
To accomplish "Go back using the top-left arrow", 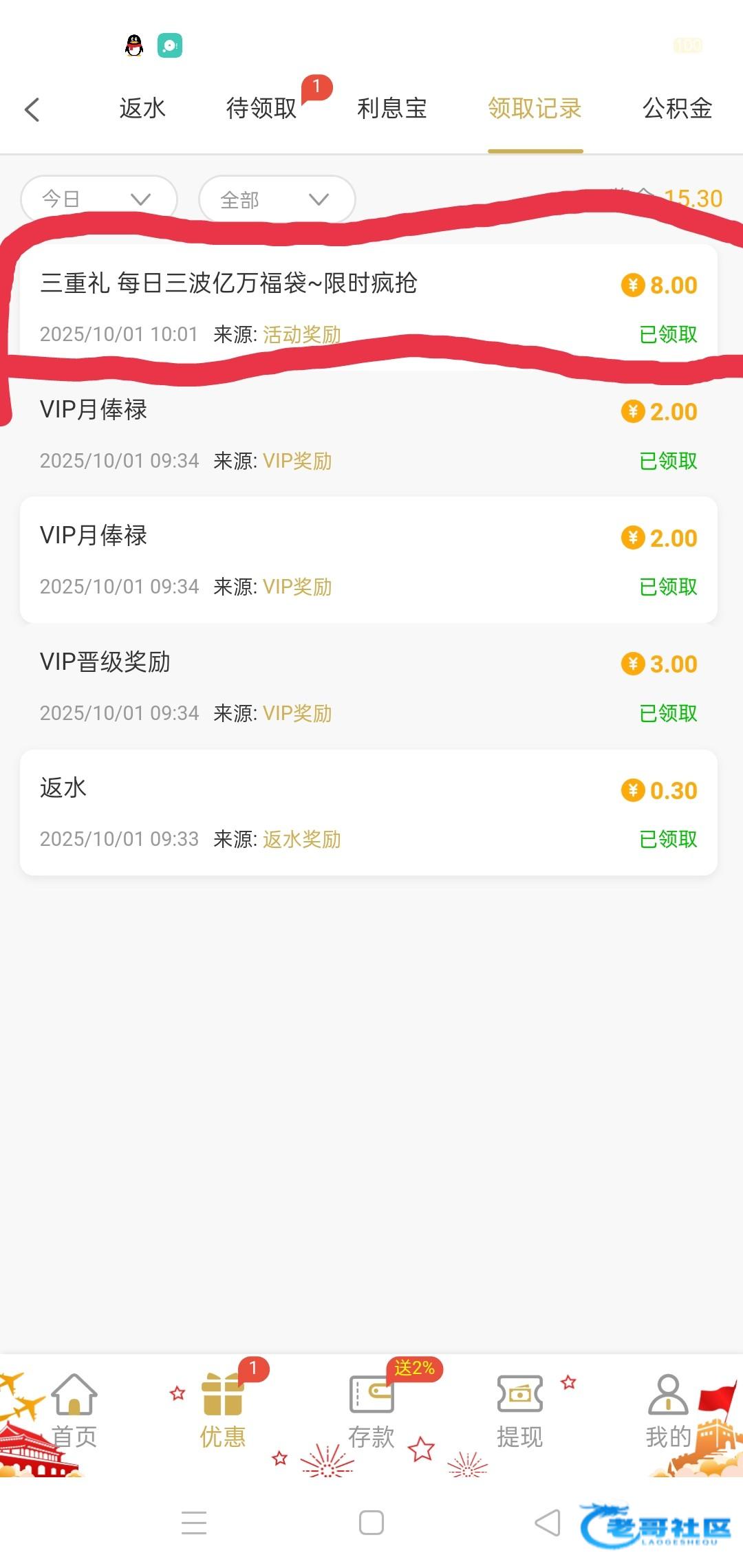I will [32, 109].
